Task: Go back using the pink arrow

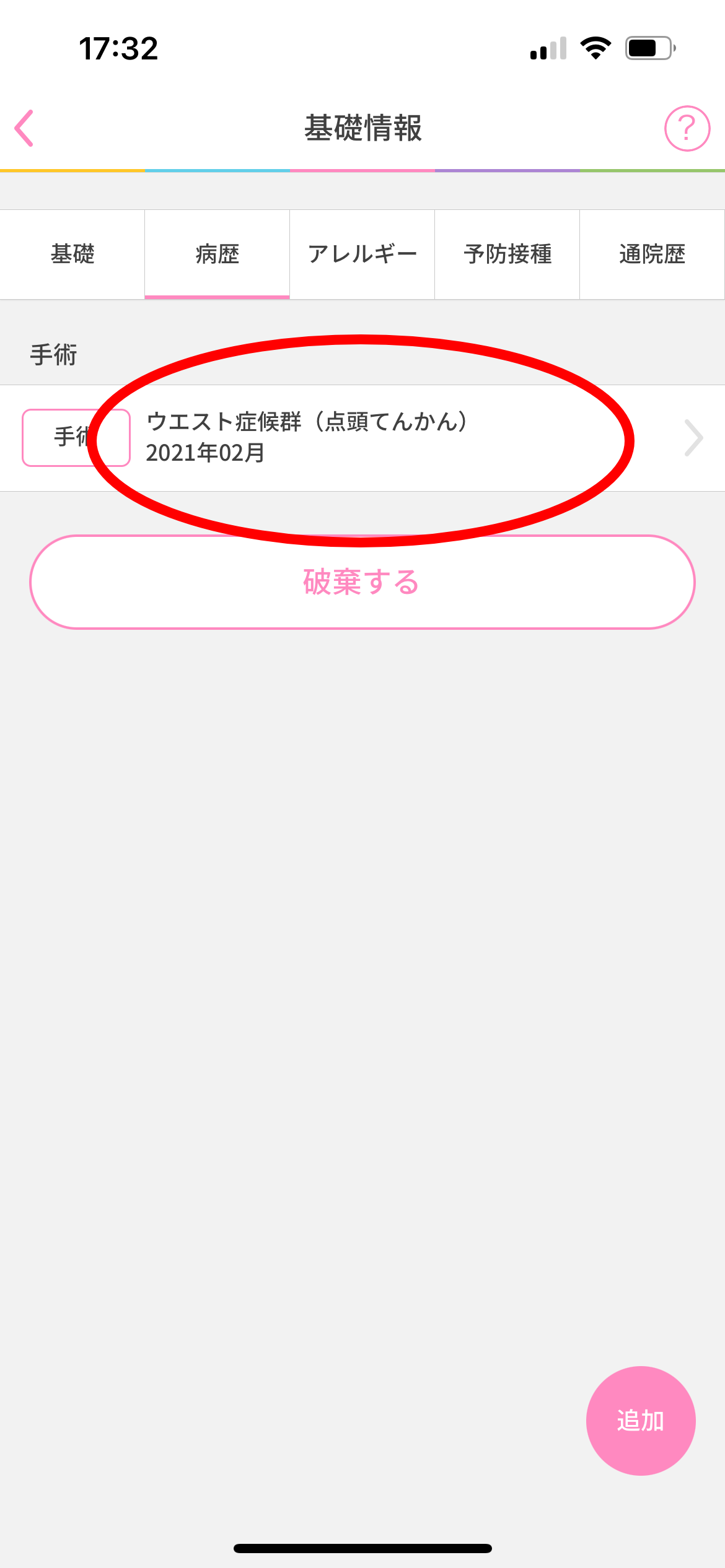Action: (25, 128)
